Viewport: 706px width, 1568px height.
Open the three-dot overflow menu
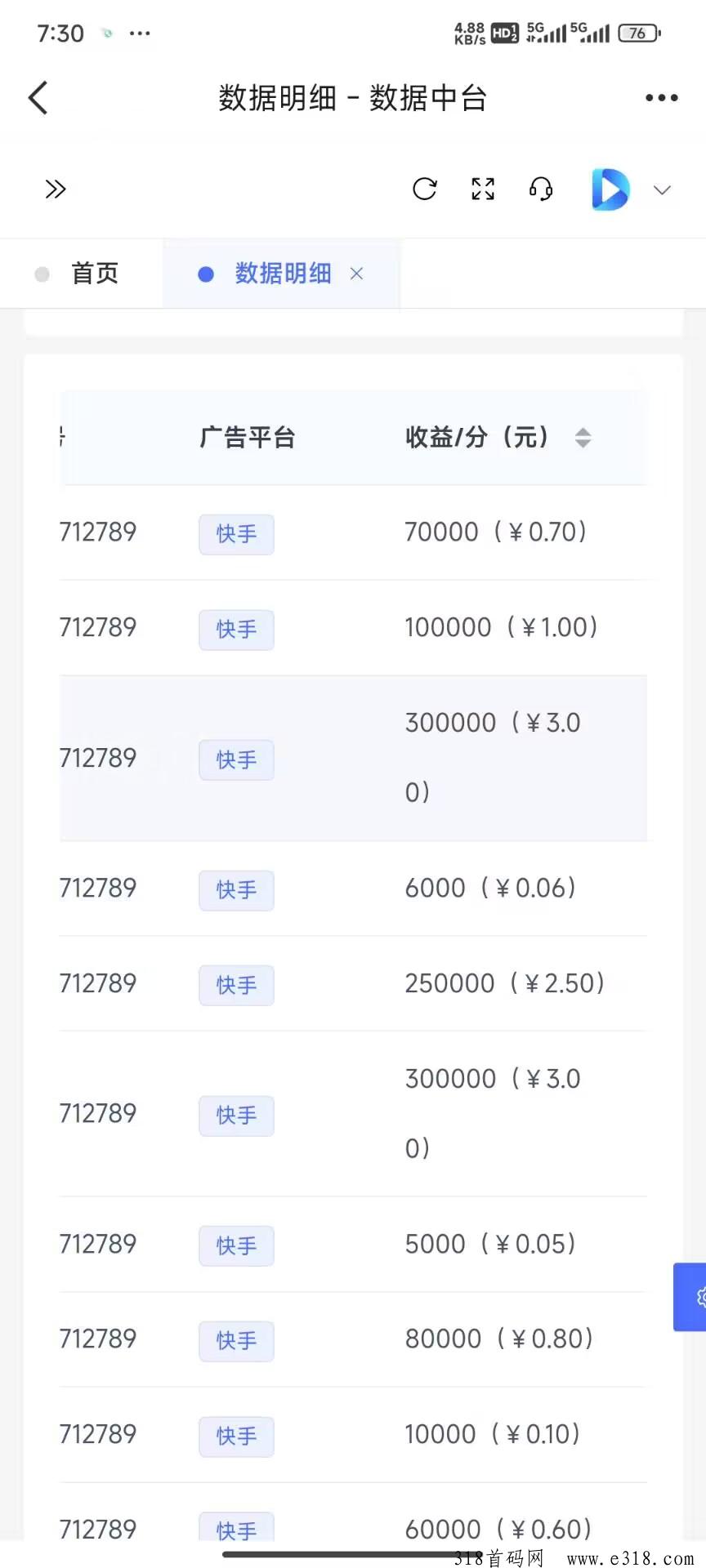tap(661, 98)
